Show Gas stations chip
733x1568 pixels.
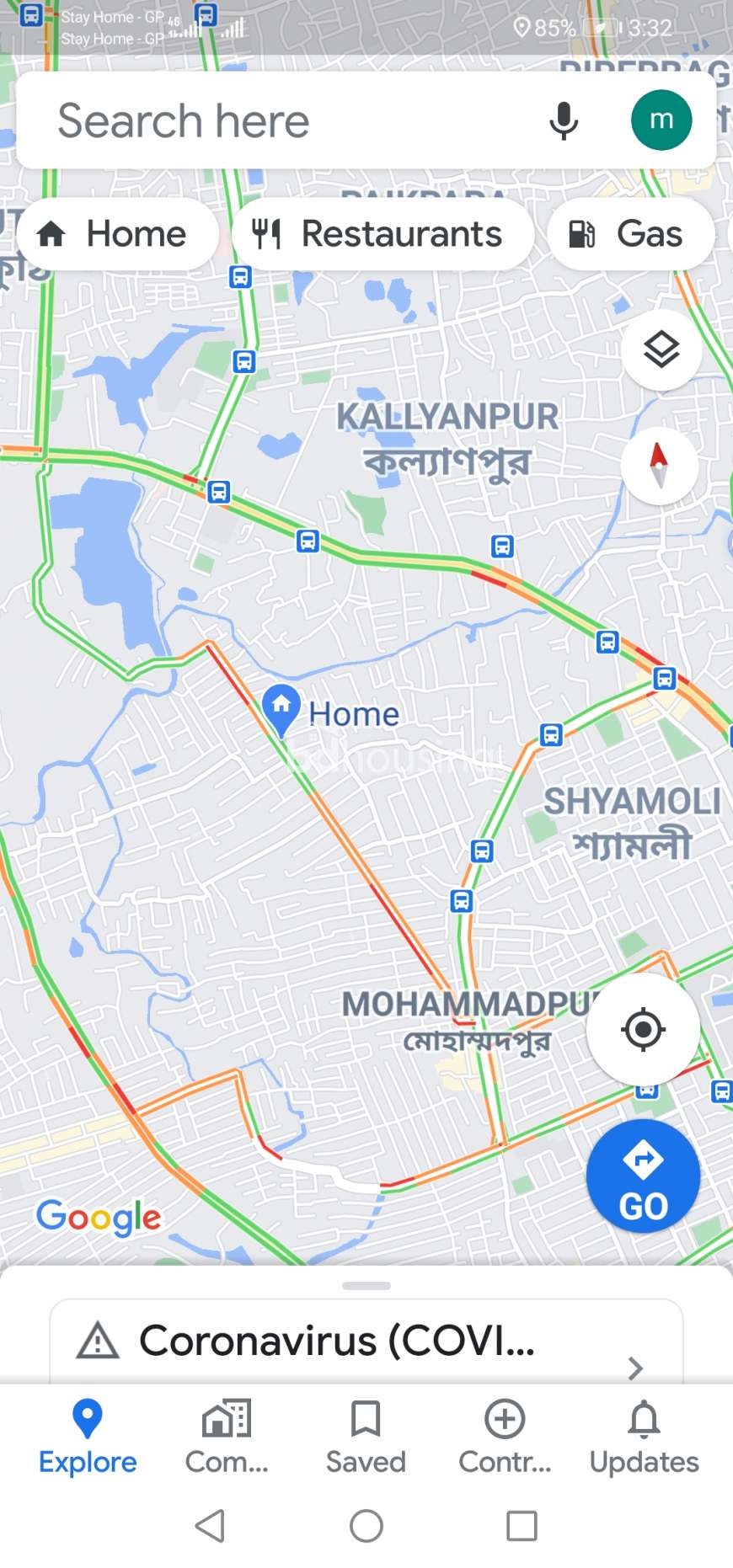click(631, 234)
